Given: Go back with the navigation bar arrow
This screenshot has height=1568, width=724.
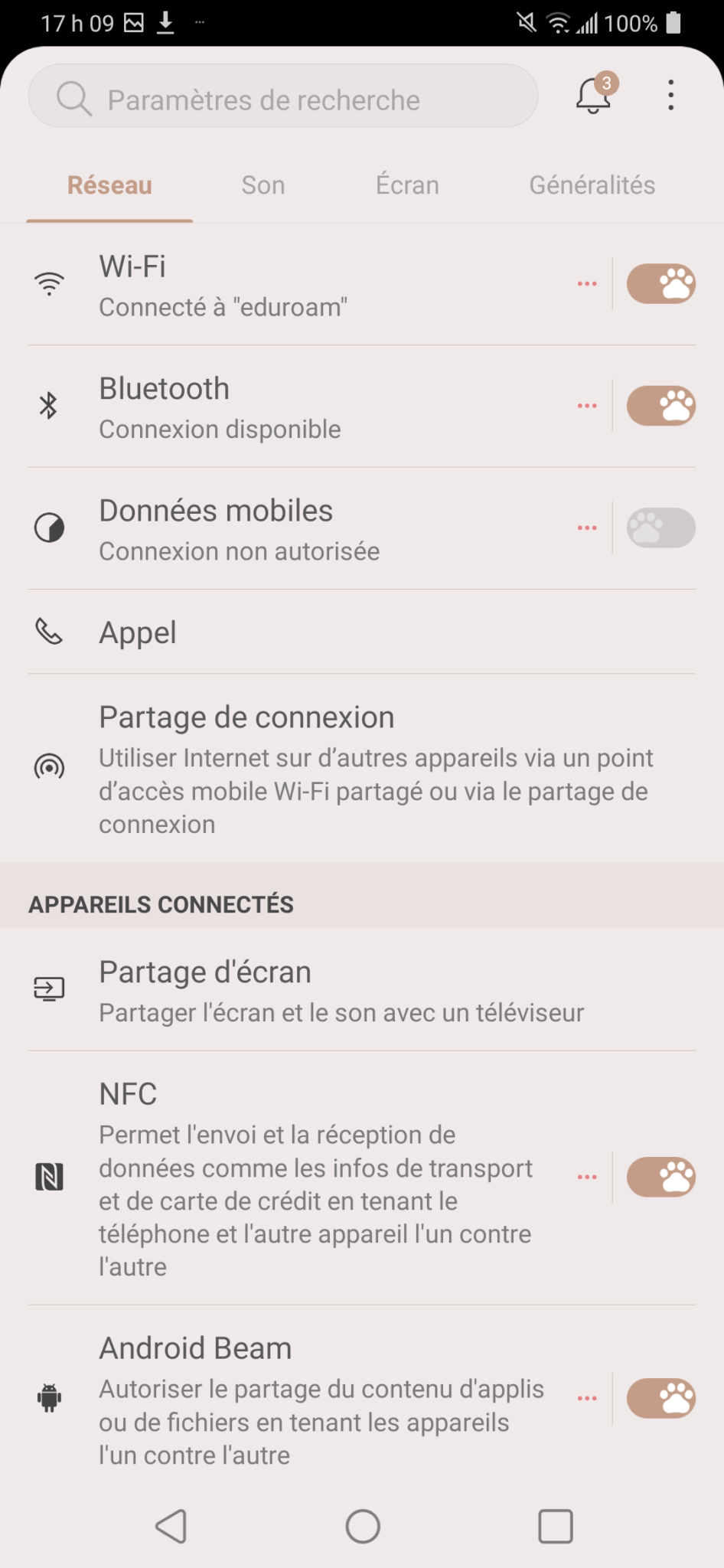Looking at the screenshot, I should (x=171, y=1526).
